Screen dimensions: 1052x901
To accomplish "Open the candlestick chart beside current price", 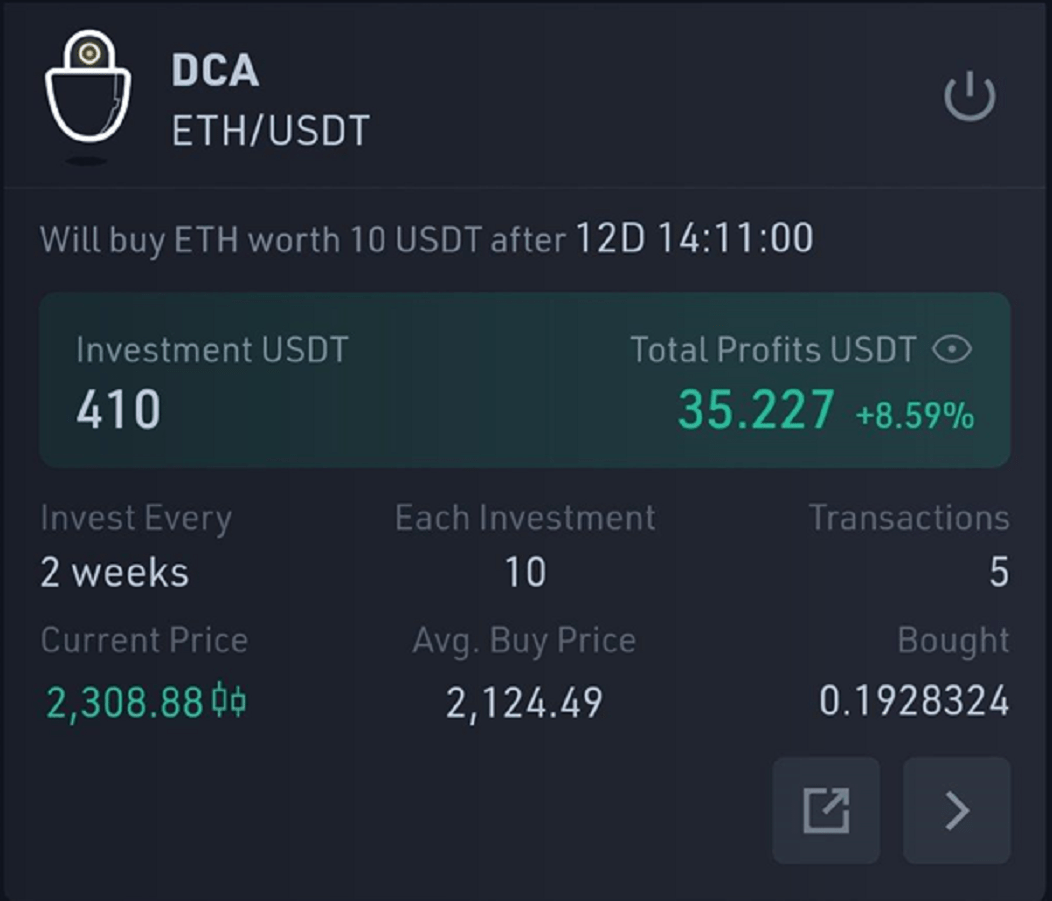I will tap(229, 702).
